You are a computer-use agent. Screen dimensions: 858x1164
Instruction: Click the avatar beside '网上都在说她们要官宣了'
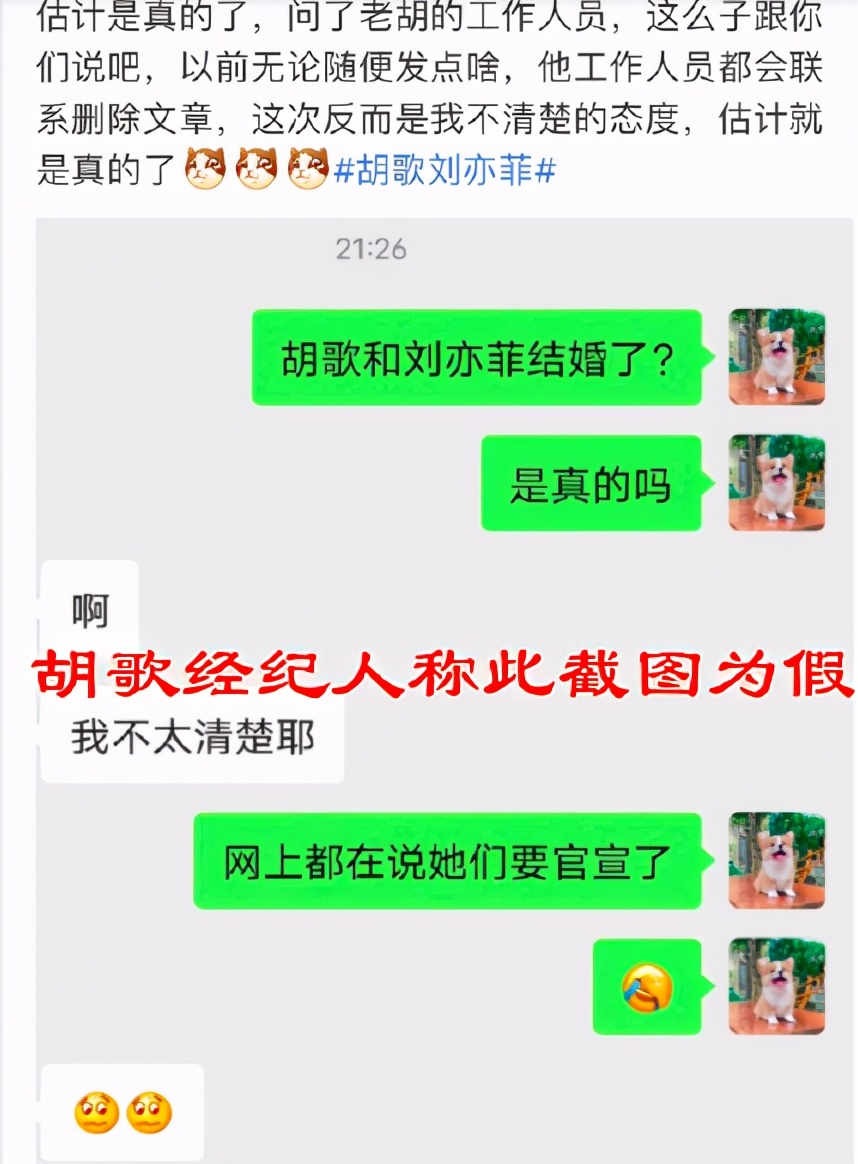point(778,862)
